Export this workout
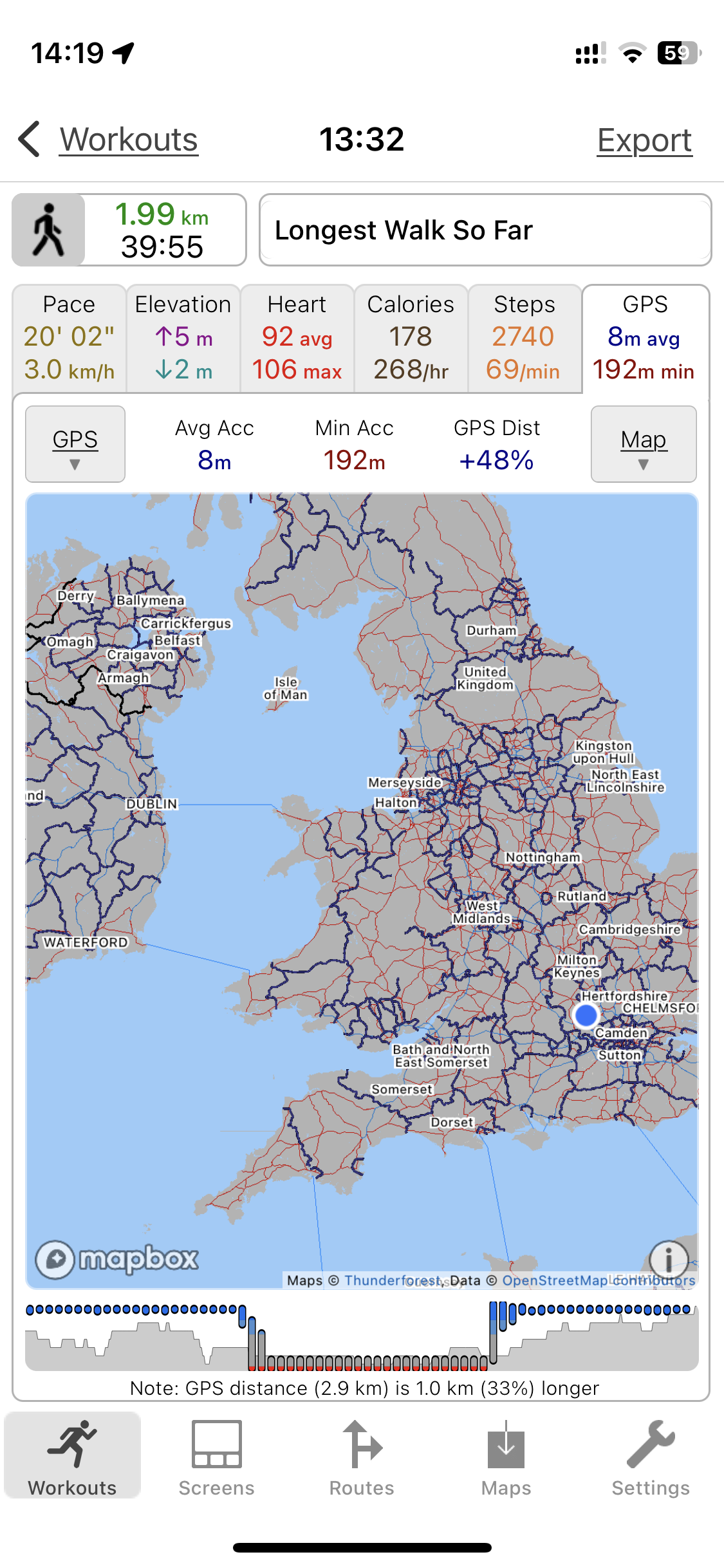Screen dimensions: 724x1568 [644, 140]
